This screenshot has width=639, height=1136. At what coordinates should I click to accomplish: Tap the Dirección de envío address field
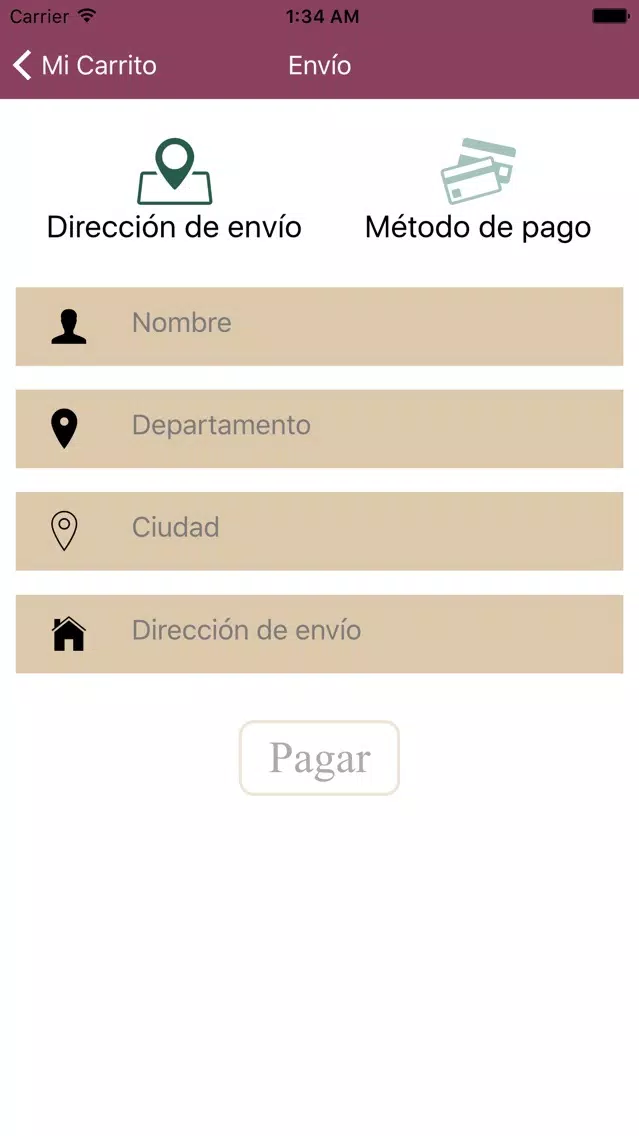320,634
